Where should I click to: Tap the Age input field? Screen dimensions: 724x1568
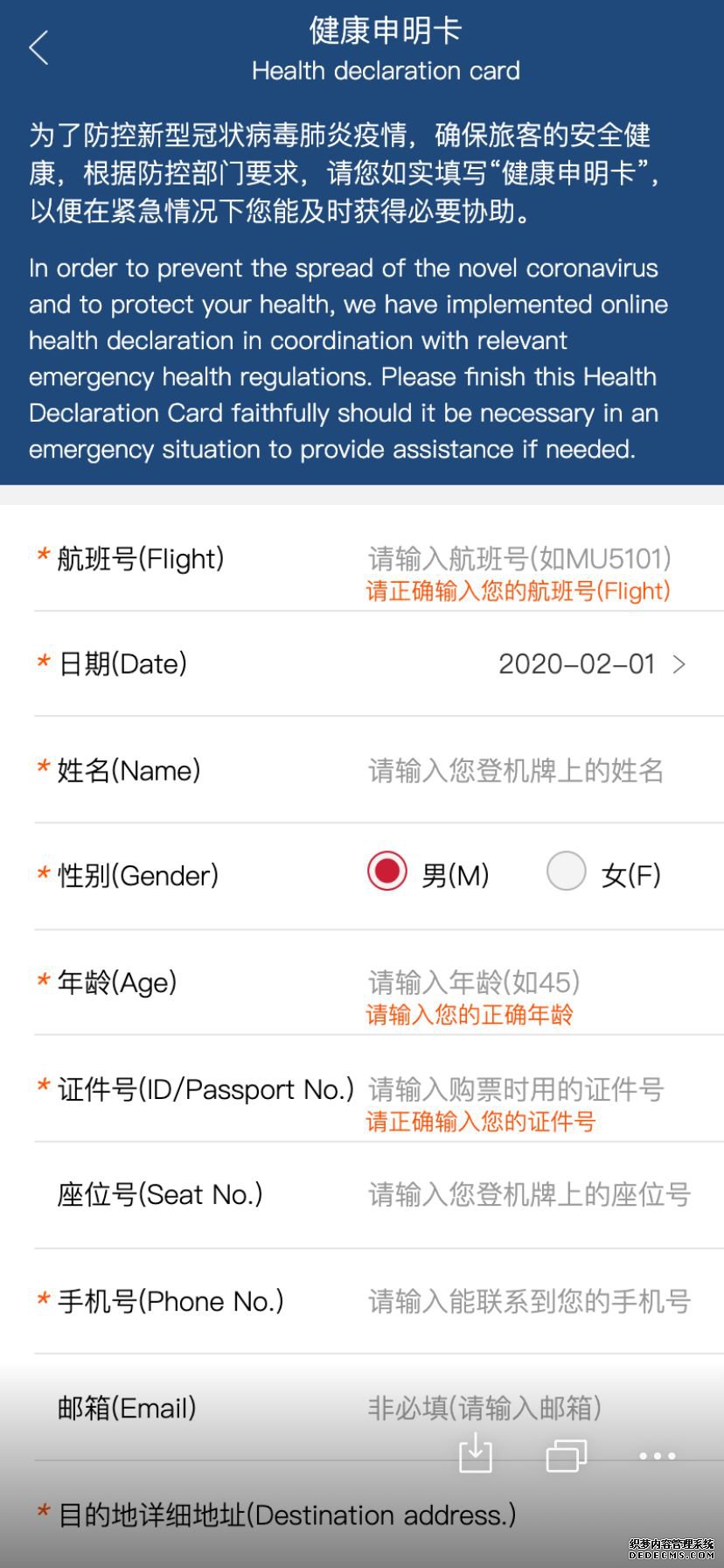[474, 983]
